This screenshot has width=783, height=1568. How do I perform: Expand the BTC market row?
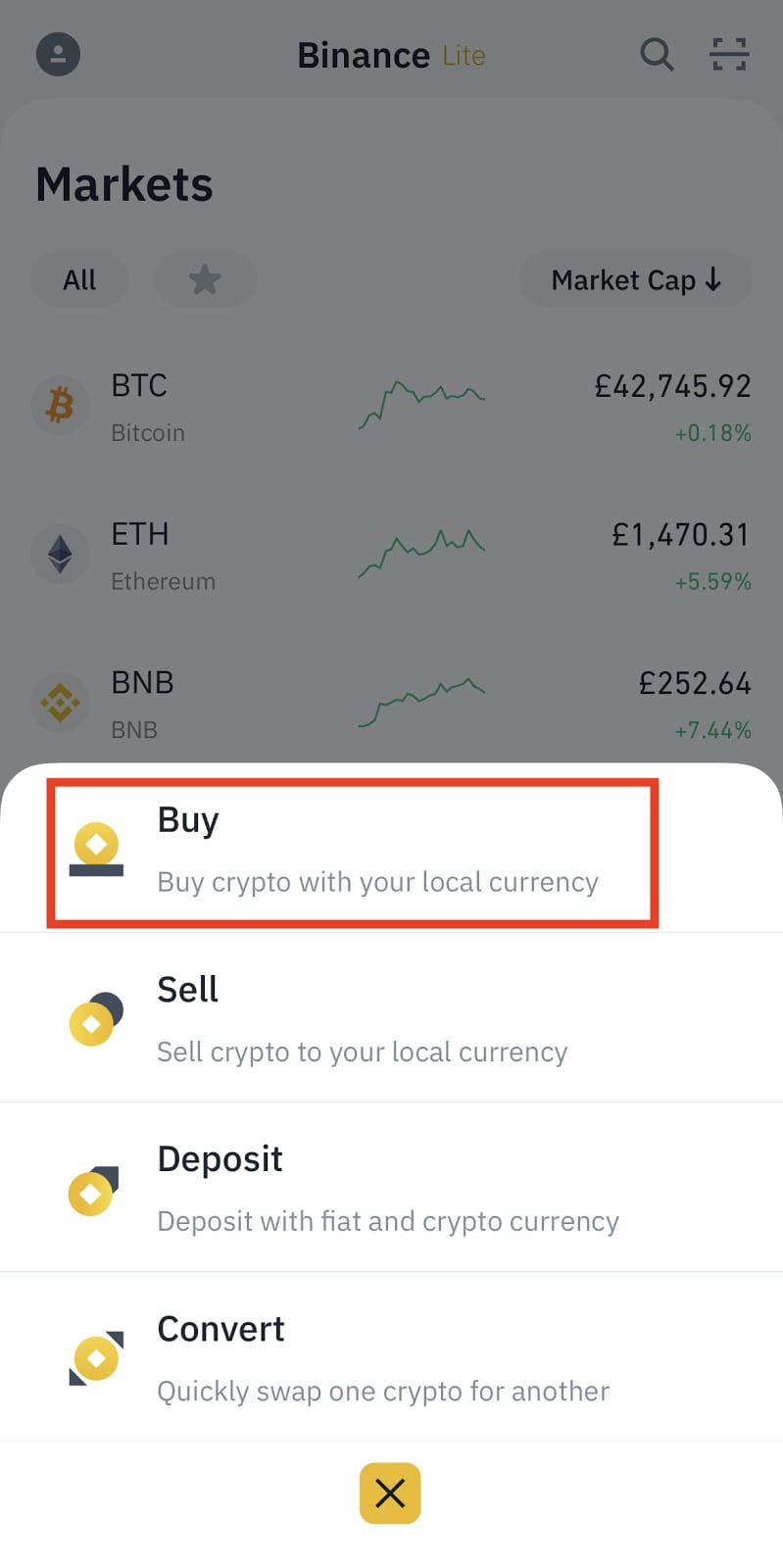pyautogui.click(x=392, y=405)
